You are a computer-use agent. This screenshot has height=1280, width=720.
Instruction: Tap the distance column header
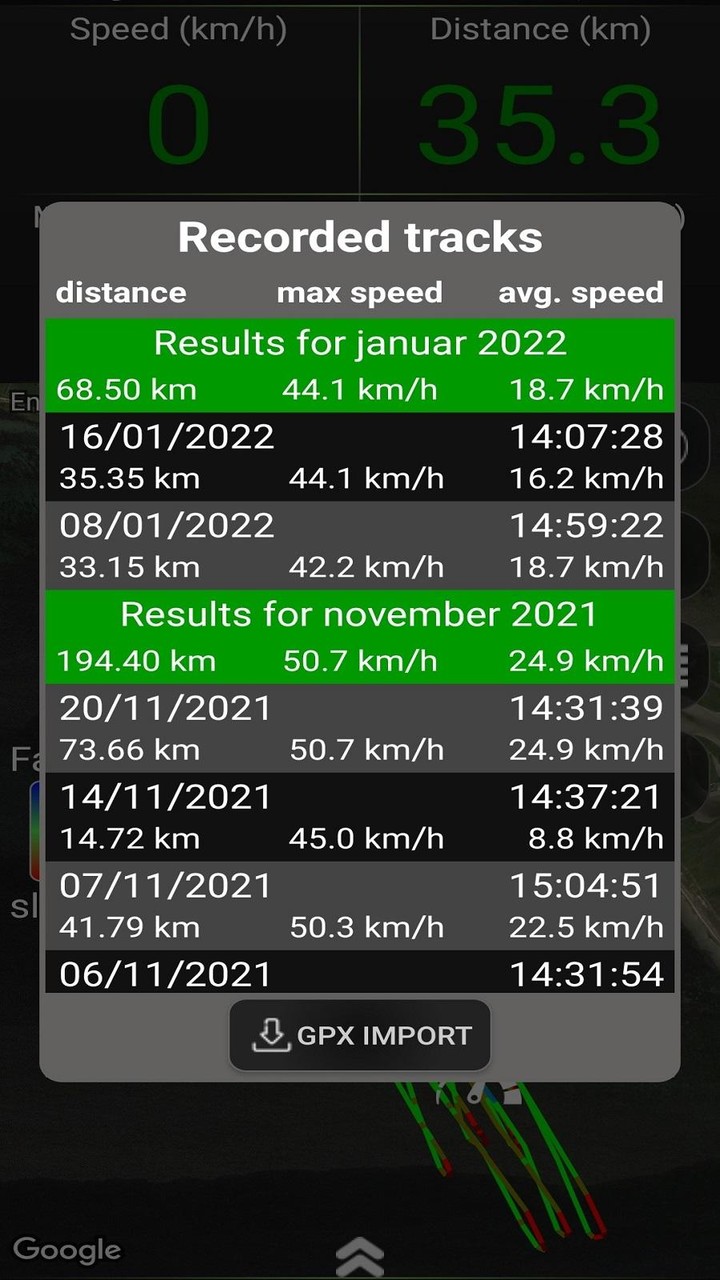[x=122, y=292]
